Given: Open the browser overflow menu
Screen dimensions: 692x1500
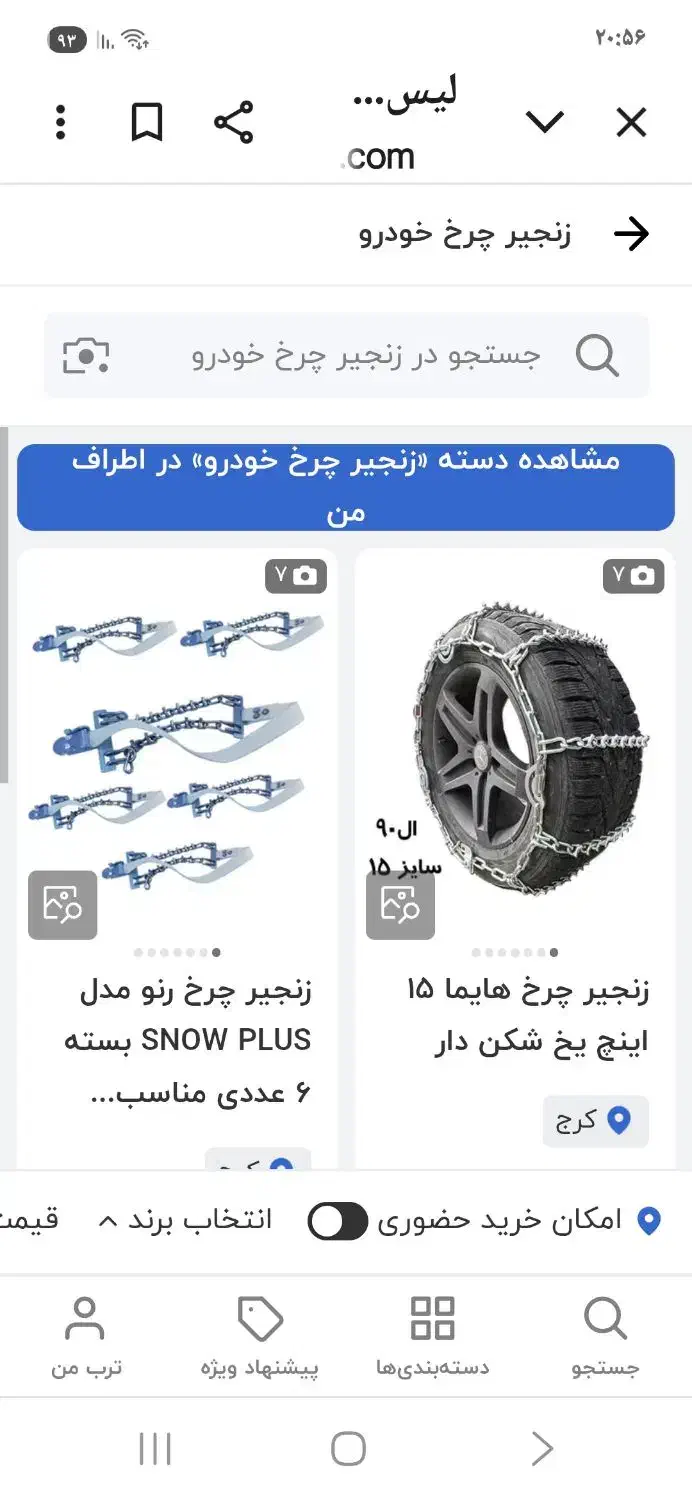Looking at the screenshot, I should (61, 123).
